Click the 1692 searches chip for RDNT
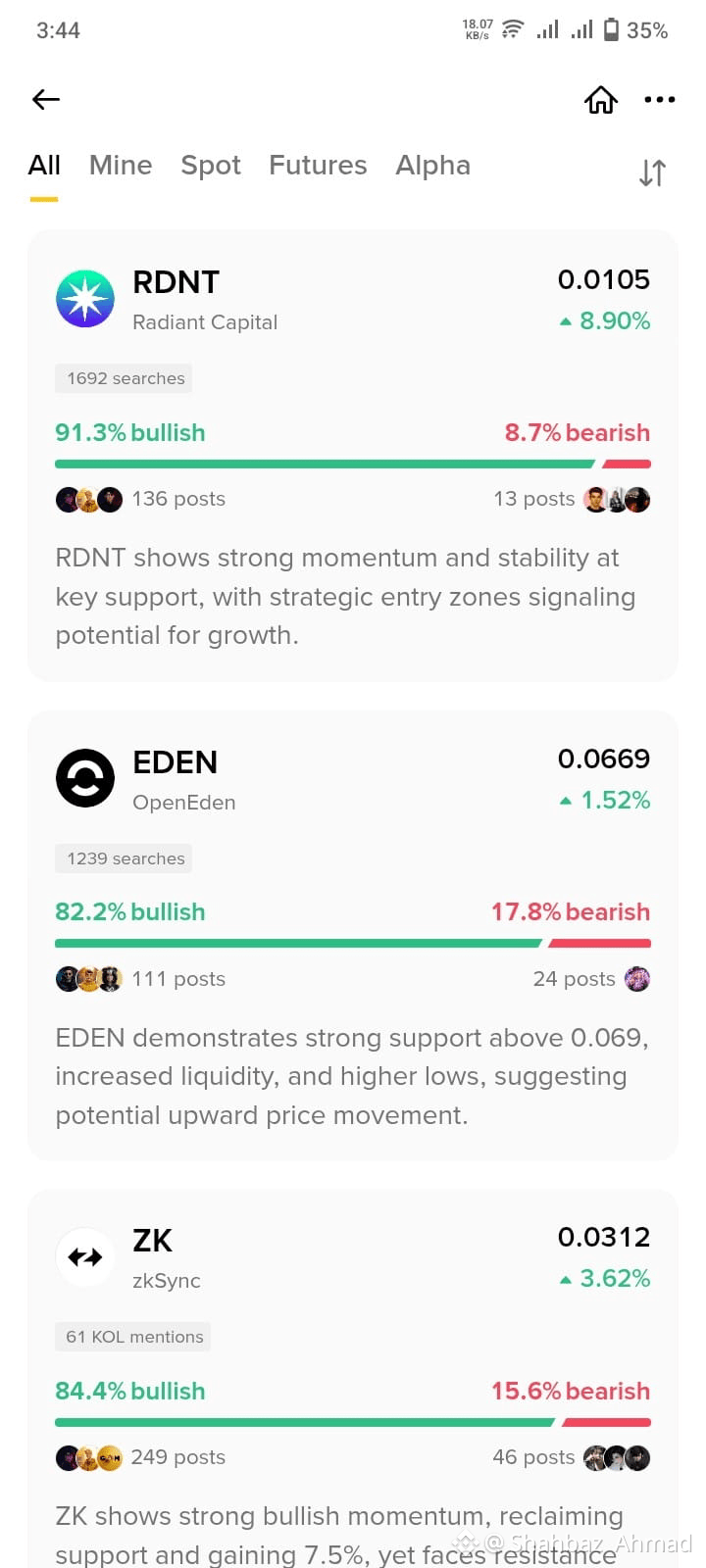The width and height of the screenshot is (706, 1568). [124, 377]
